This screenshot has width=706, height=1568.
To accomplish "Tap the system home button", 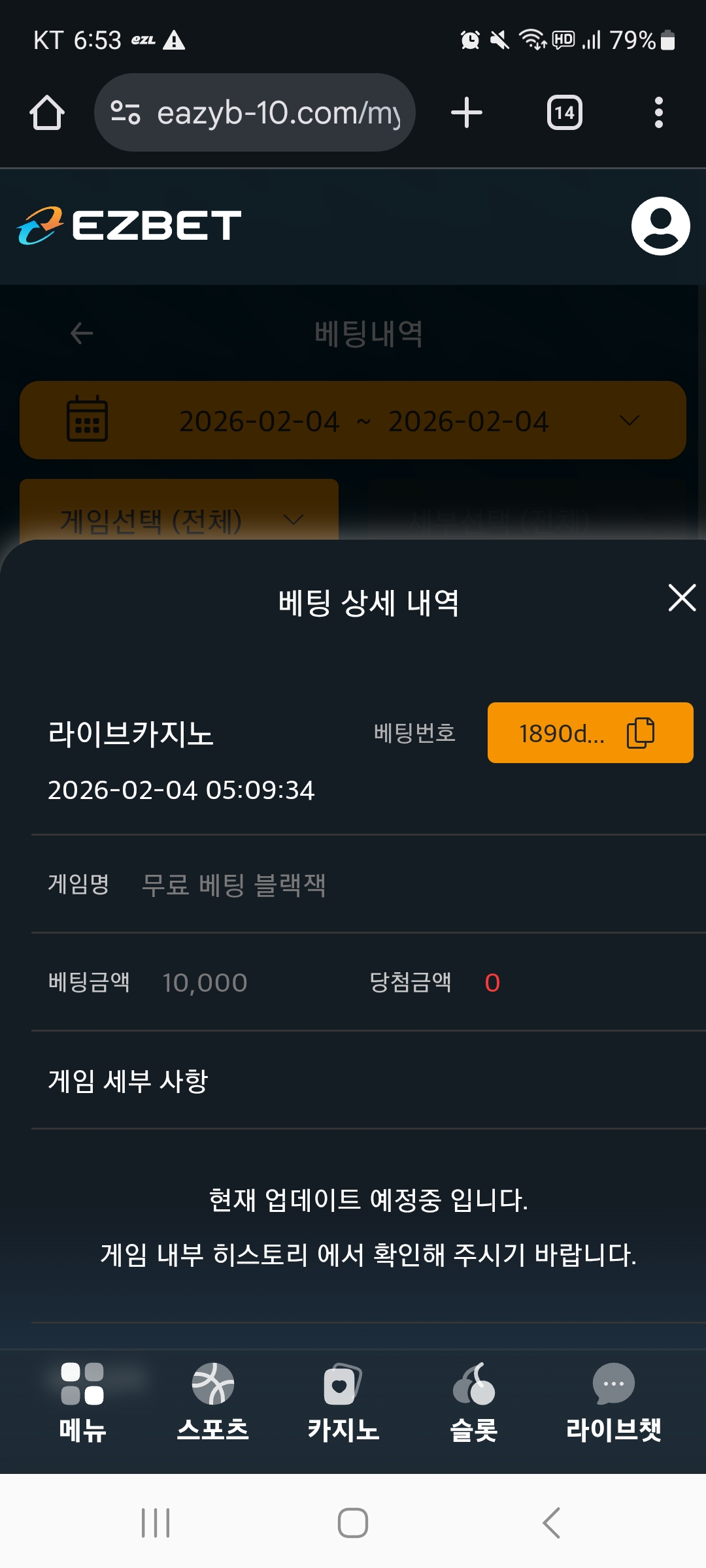I will coord(353,1523).
